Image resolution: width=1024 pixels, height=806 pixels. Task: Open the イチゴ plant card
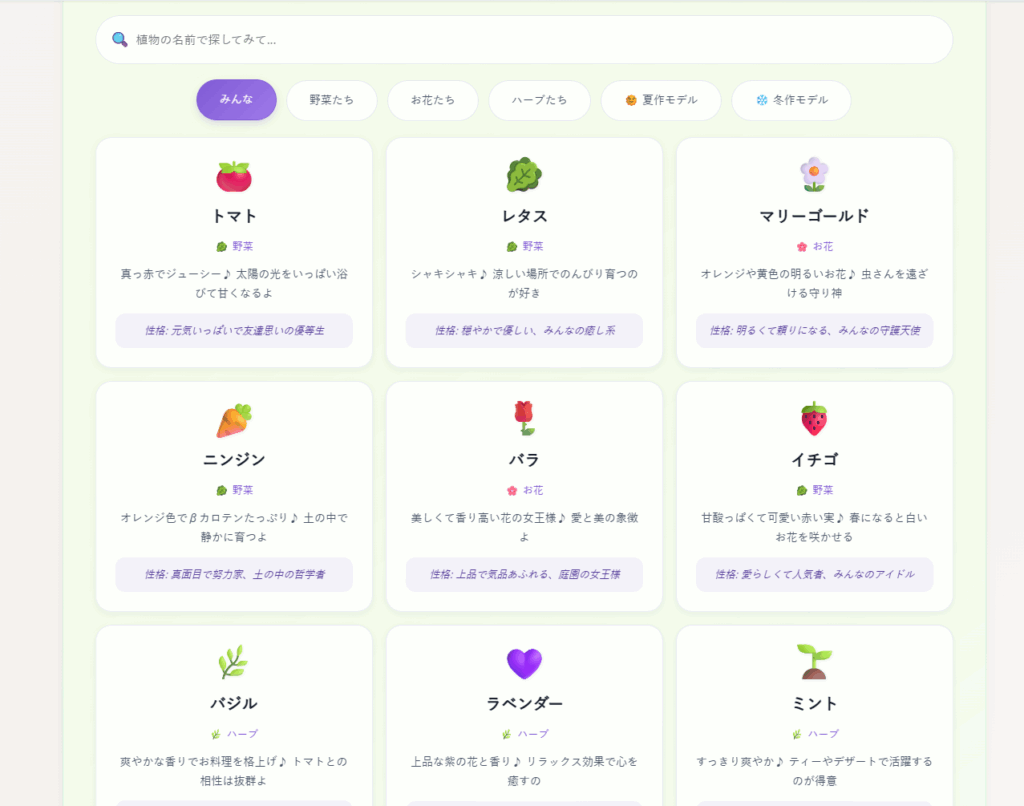pos(814,496)
